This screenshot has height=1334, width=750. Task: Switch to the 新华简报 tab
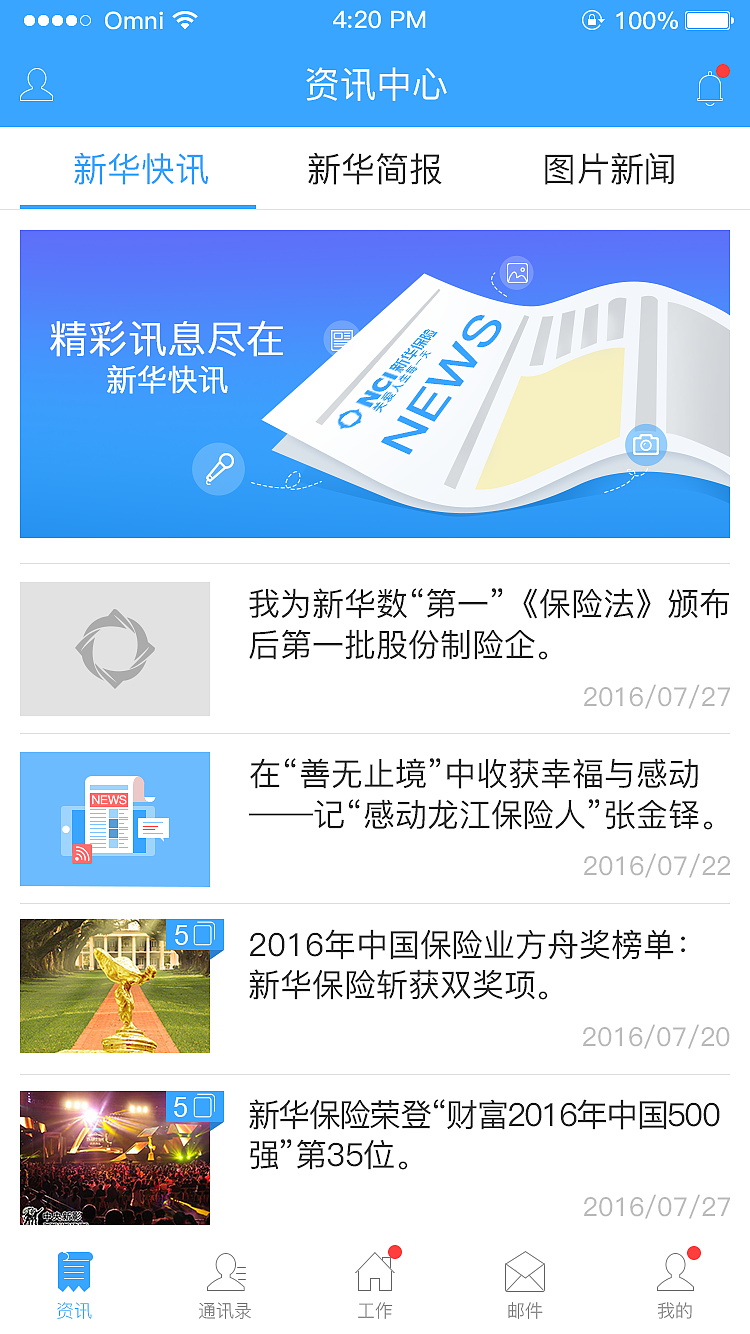(374, 170)
